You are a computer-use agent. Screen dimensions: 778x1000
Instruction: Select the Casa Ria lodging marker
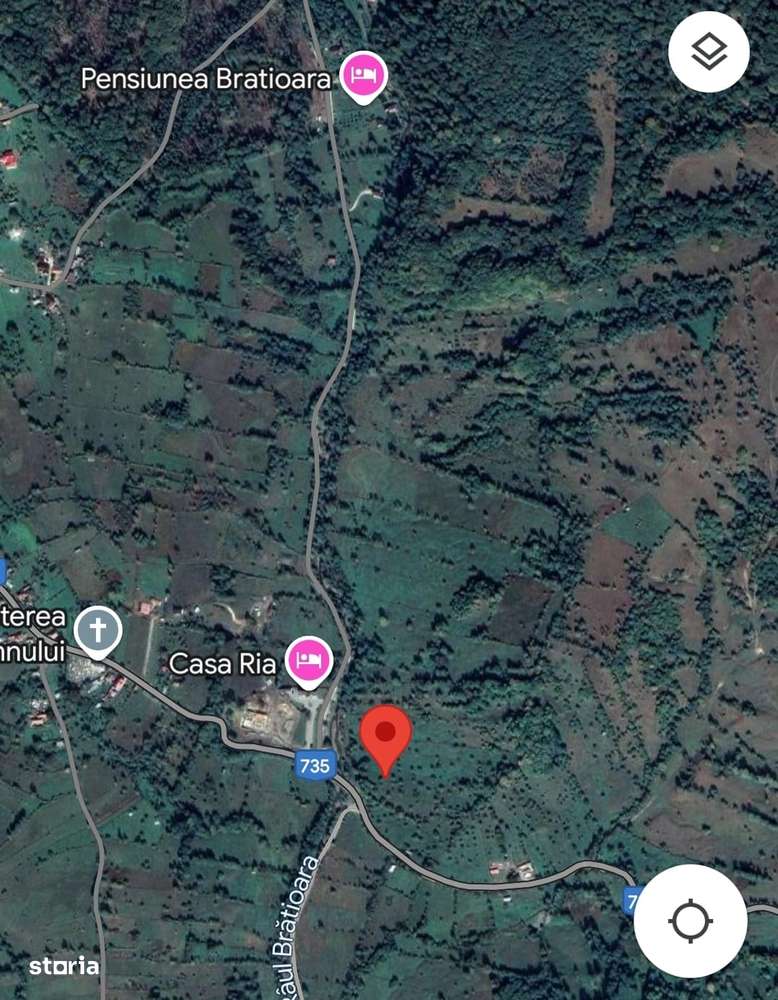tap(309, 659)
